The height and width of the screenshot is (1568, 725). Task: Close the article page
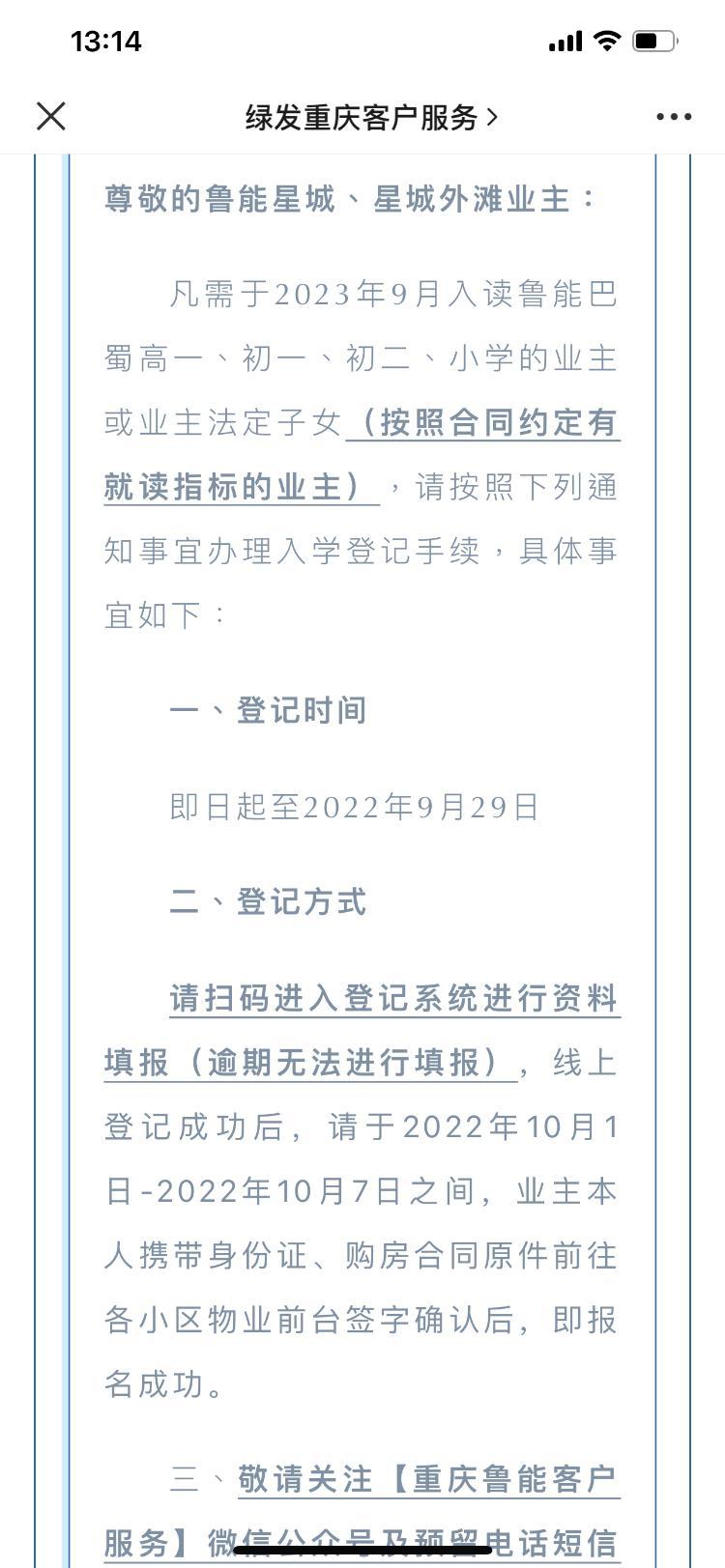pos(50,117)
